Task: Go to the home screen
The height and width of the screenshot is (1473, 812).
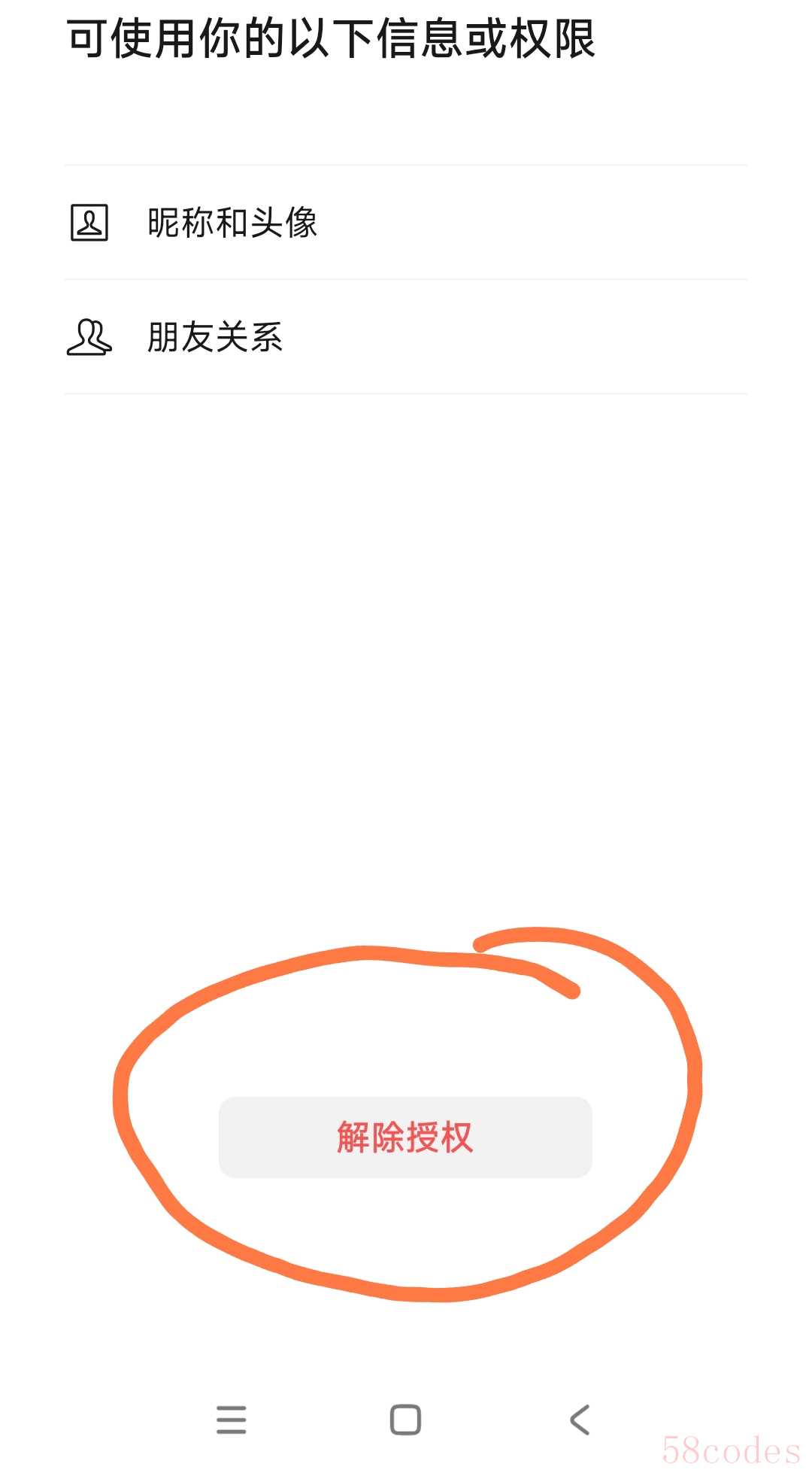Action: [405, 1420]
